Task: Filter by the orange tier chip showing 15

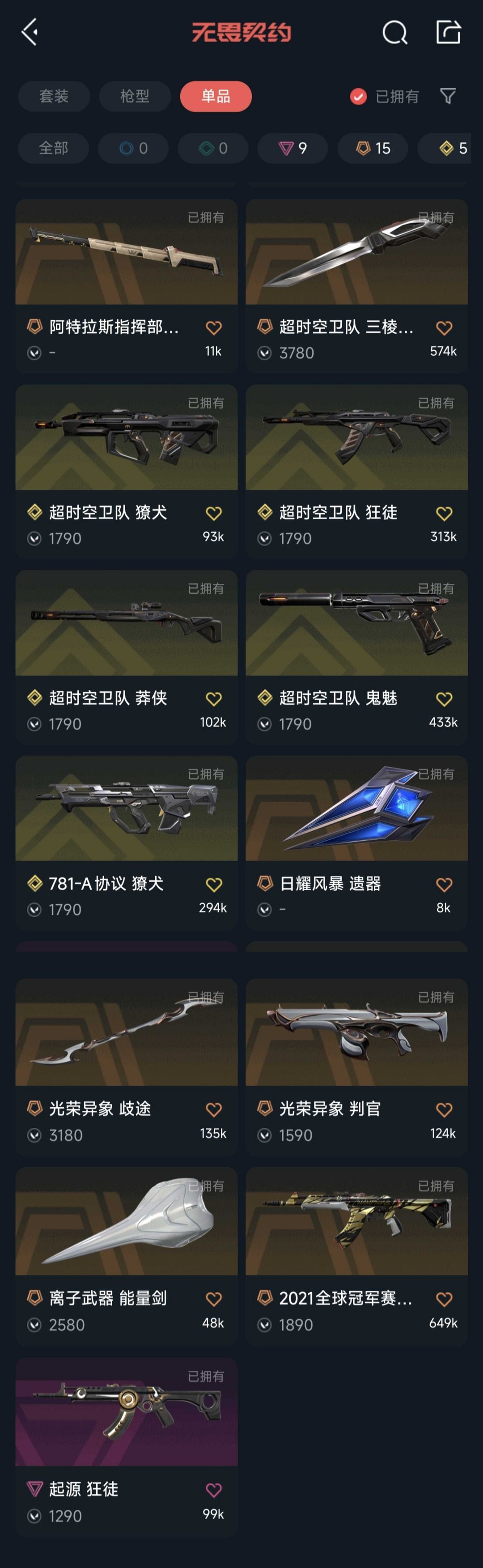Action: 372,148
